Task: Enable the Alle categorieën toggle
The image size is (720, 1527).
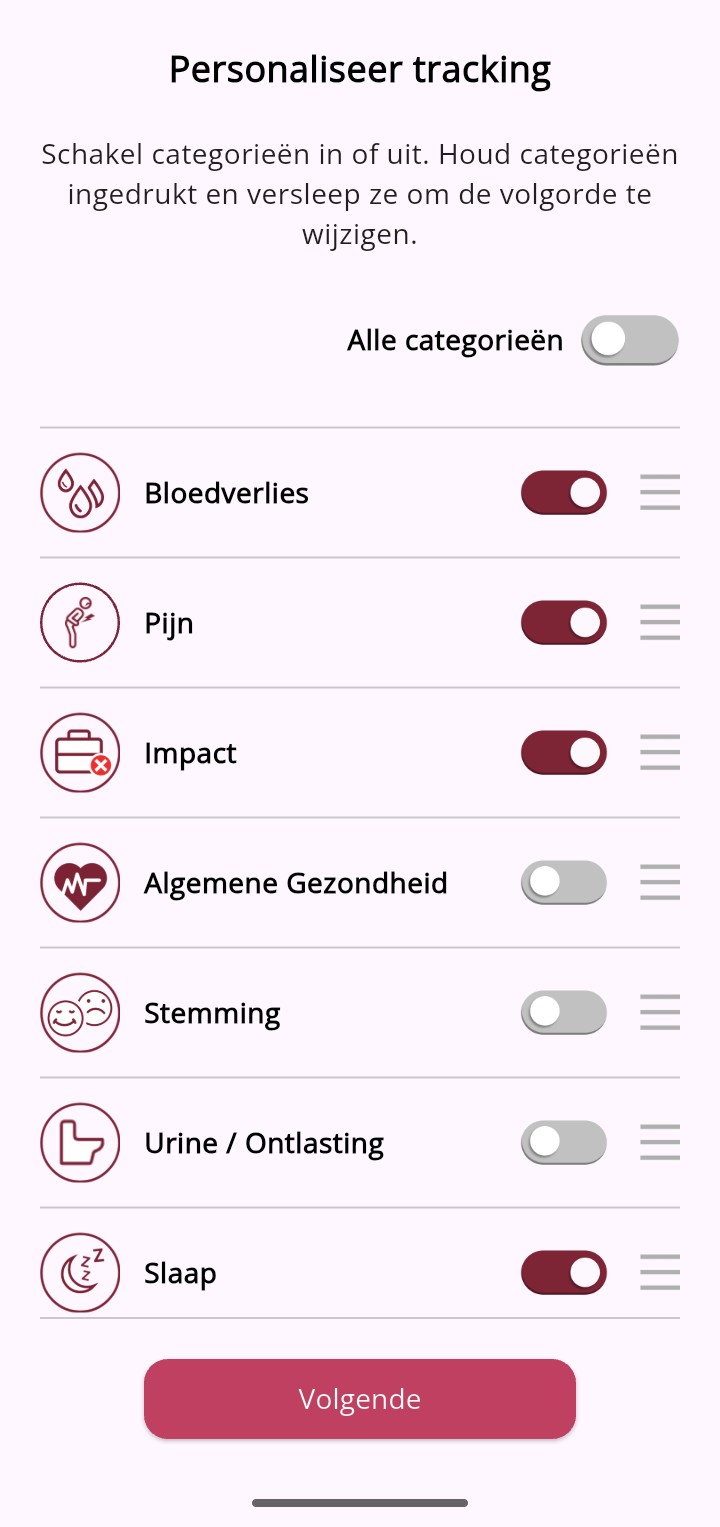Action: tap(630, 340)
